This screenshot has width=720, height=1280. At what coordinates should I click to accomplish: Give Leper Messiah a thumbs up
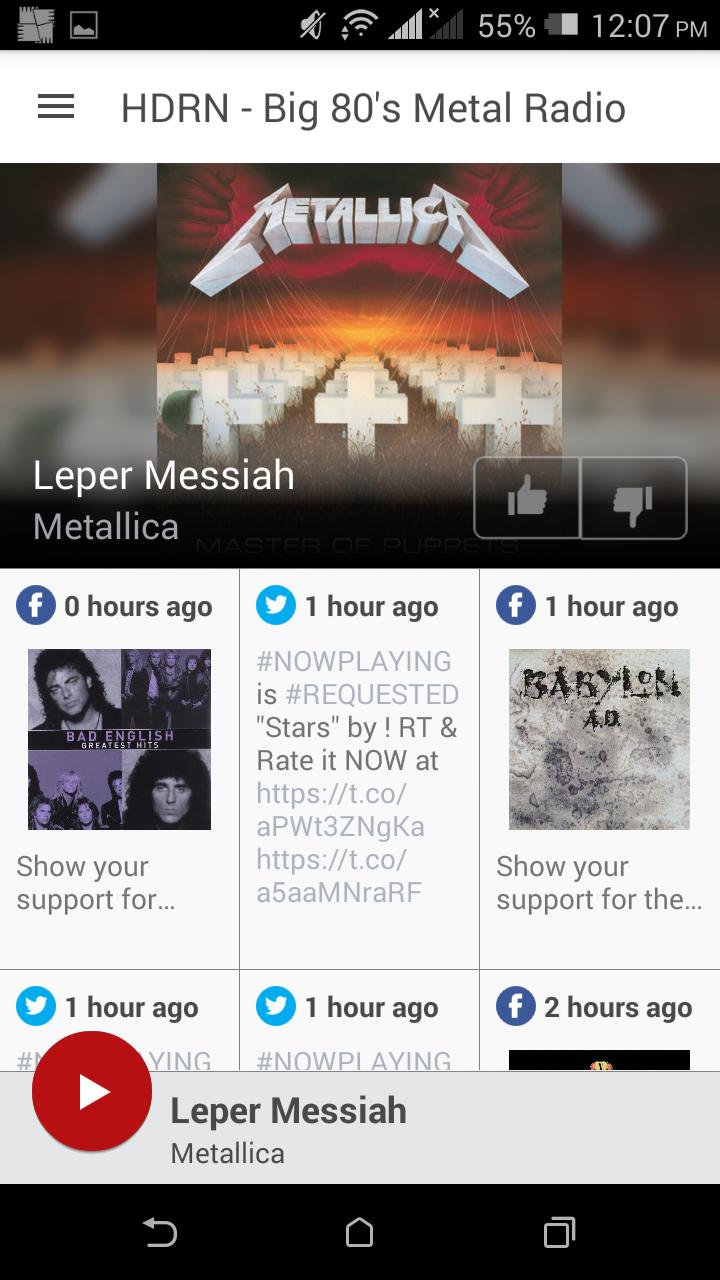click(x=527, y=498)
